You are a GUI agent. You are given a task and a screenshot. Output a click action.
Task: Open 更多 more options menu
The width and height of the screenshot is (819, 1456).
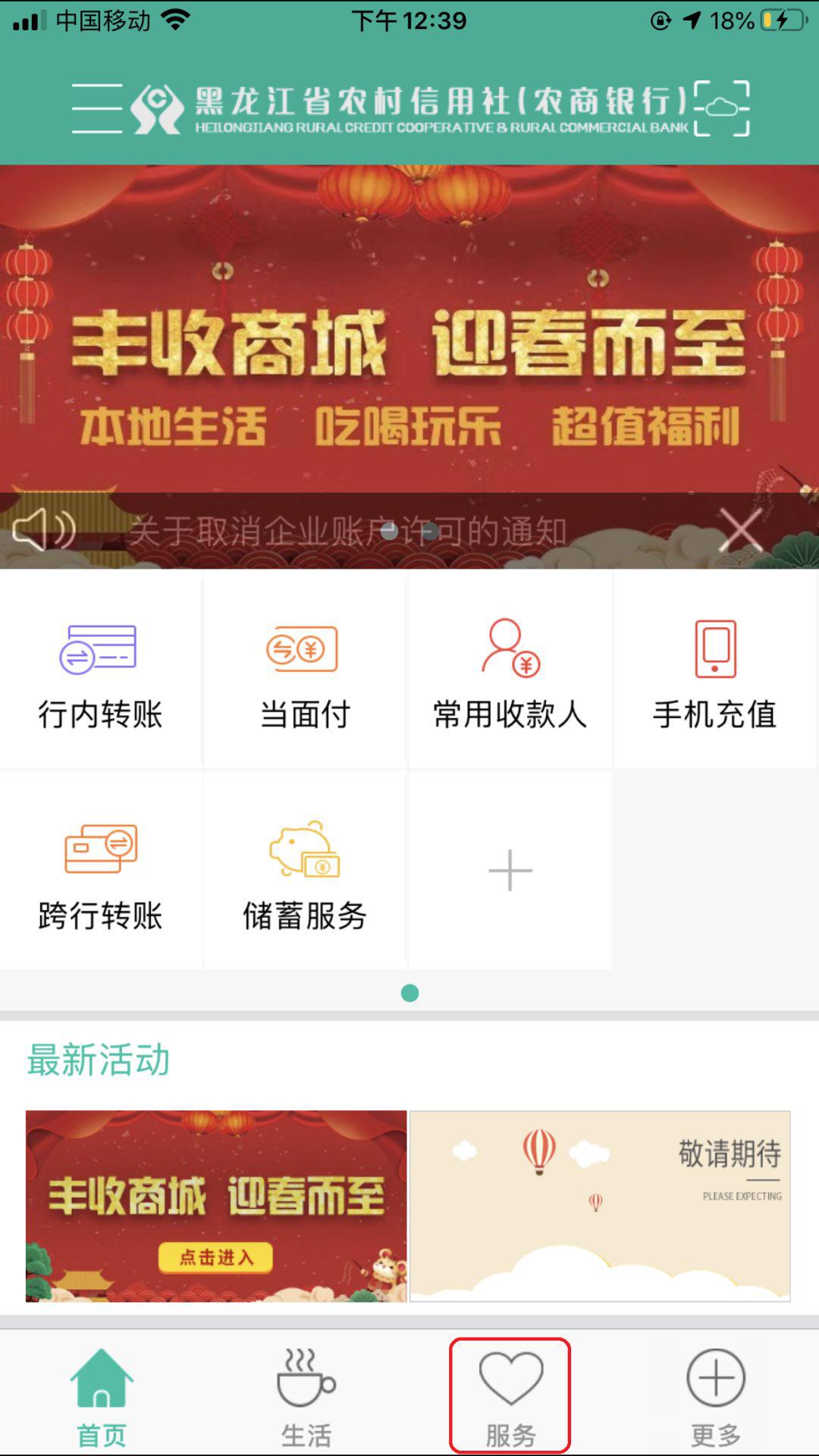[715, 1395]
